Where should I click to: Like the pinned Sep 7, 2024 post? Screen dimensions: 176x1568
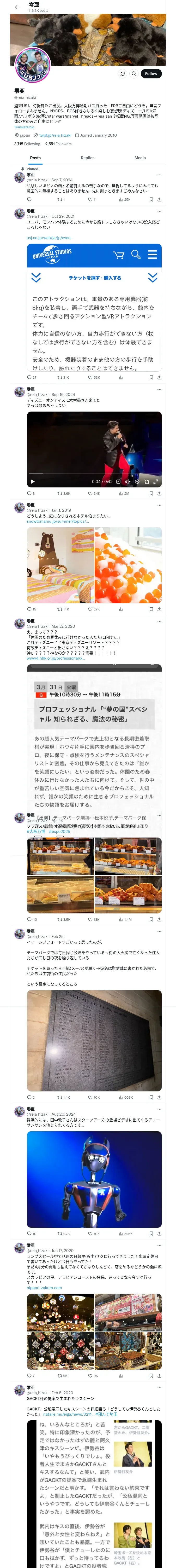coord(92,199)
